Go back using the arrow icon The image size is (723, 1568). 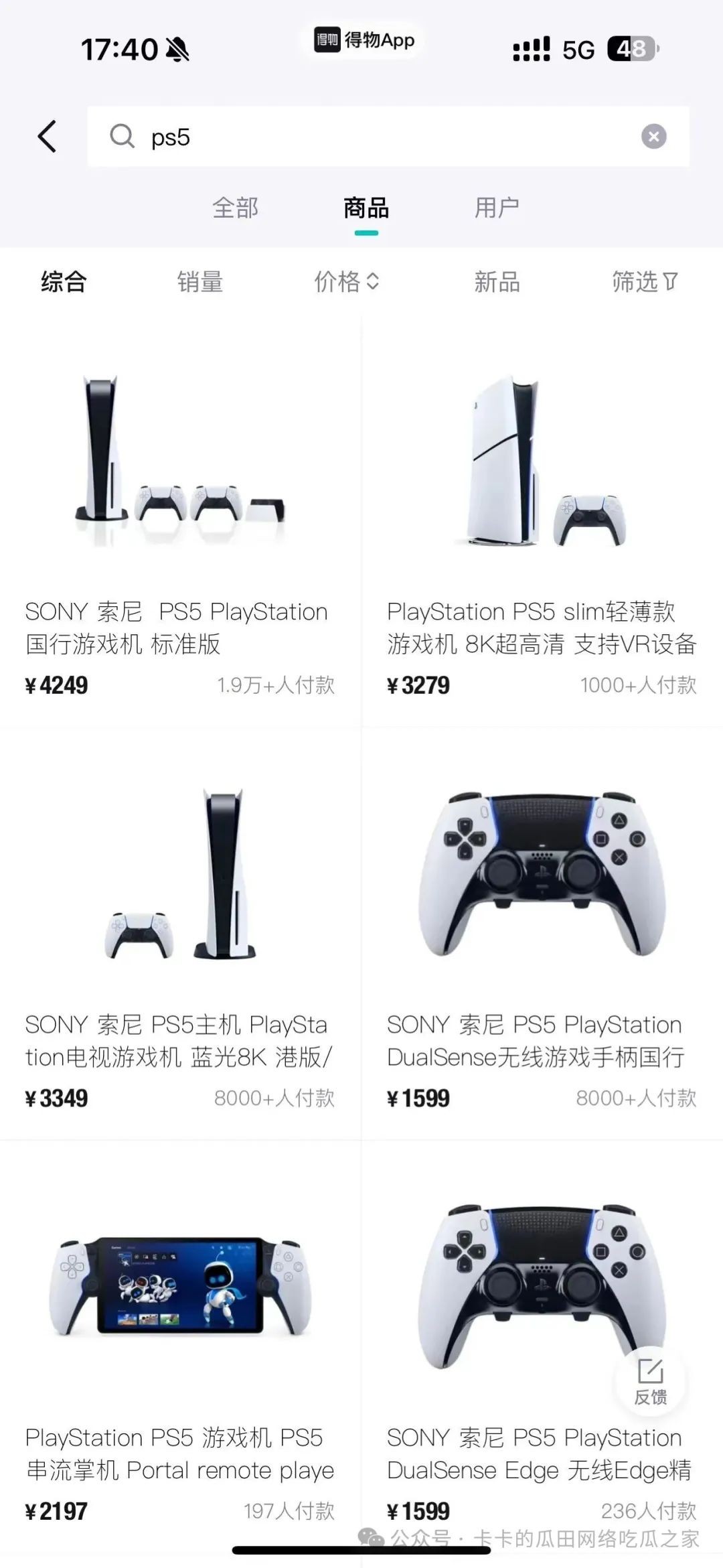pyautogui.click(x=47, y=137)
